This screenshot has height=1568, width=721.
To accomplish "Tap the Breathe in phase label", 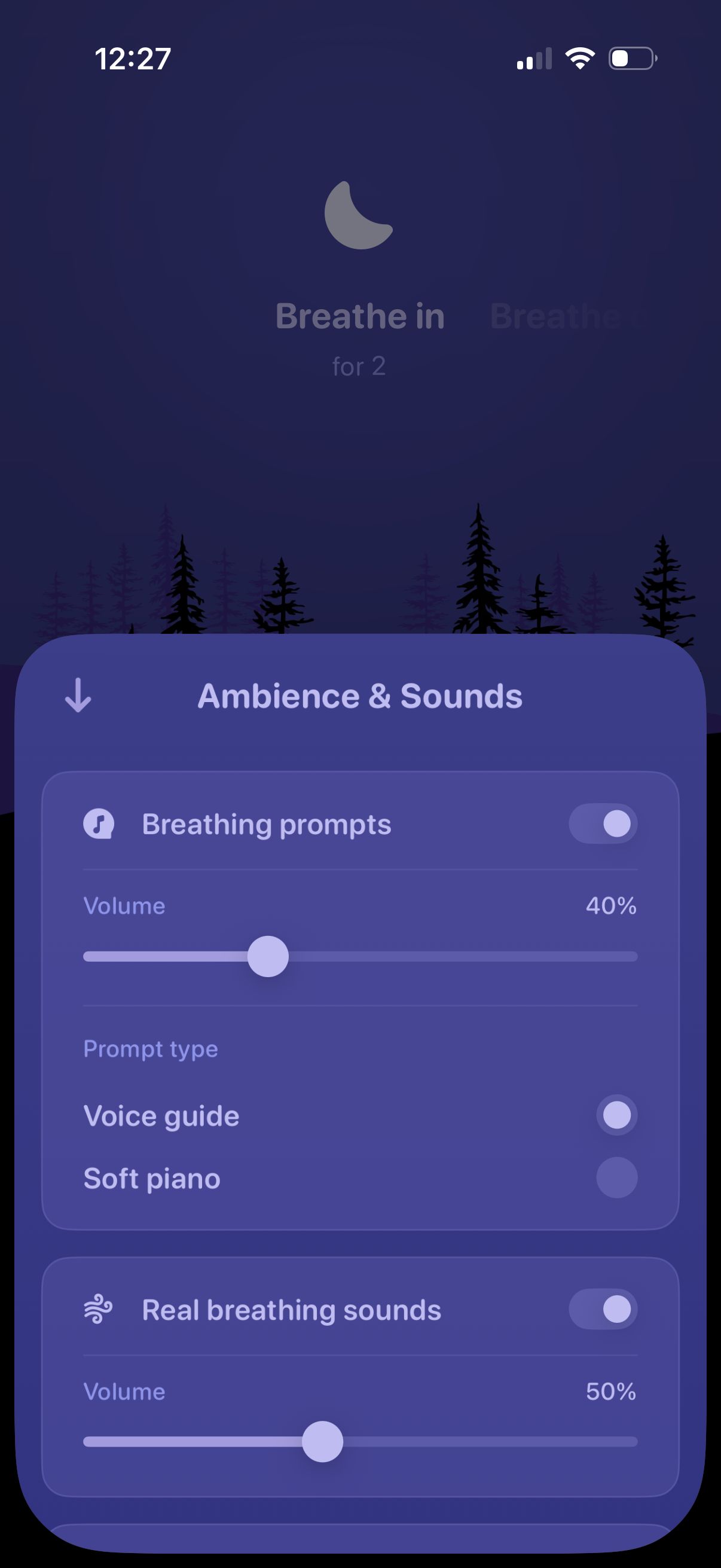I will (360, 315).
